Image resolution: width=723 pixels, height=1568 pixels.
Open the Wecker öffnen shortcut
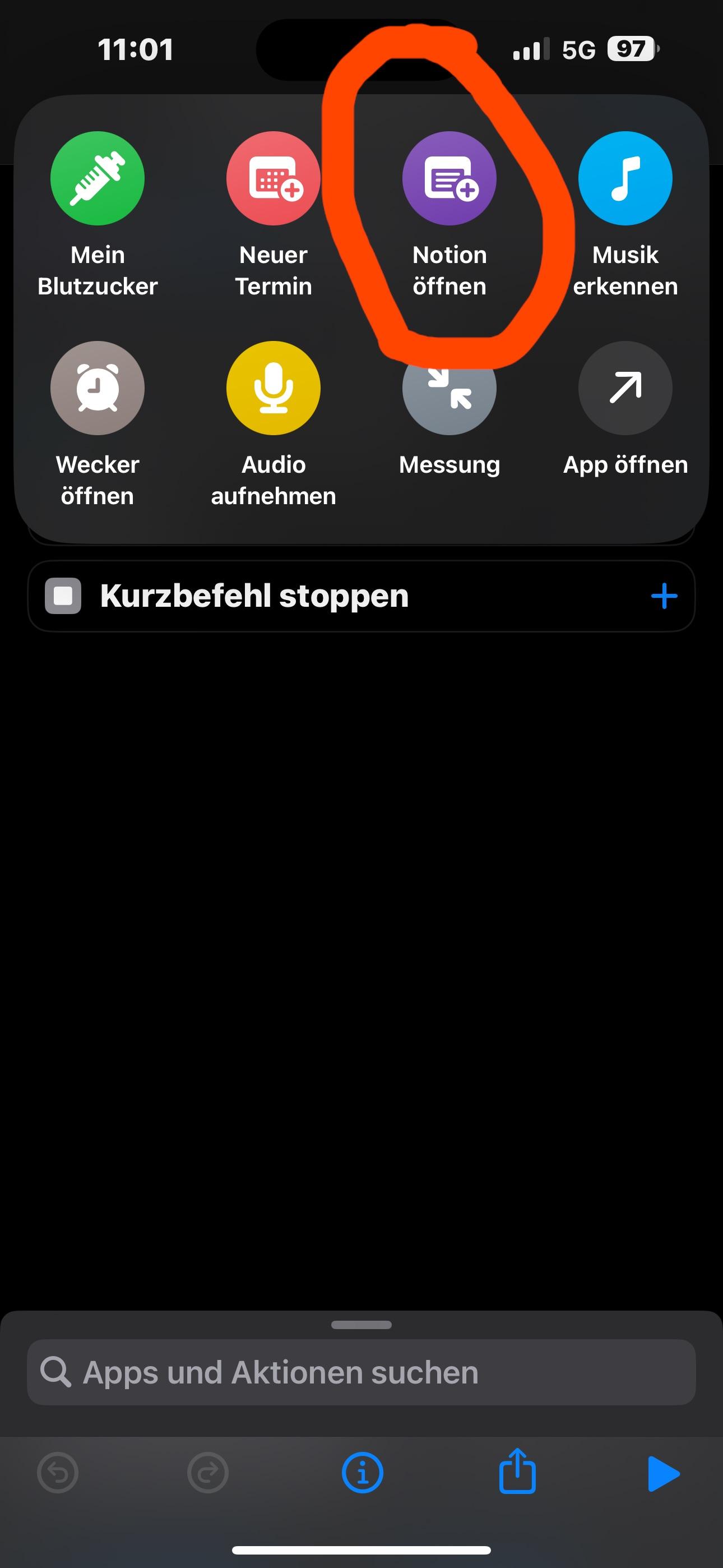pos(98,388)
